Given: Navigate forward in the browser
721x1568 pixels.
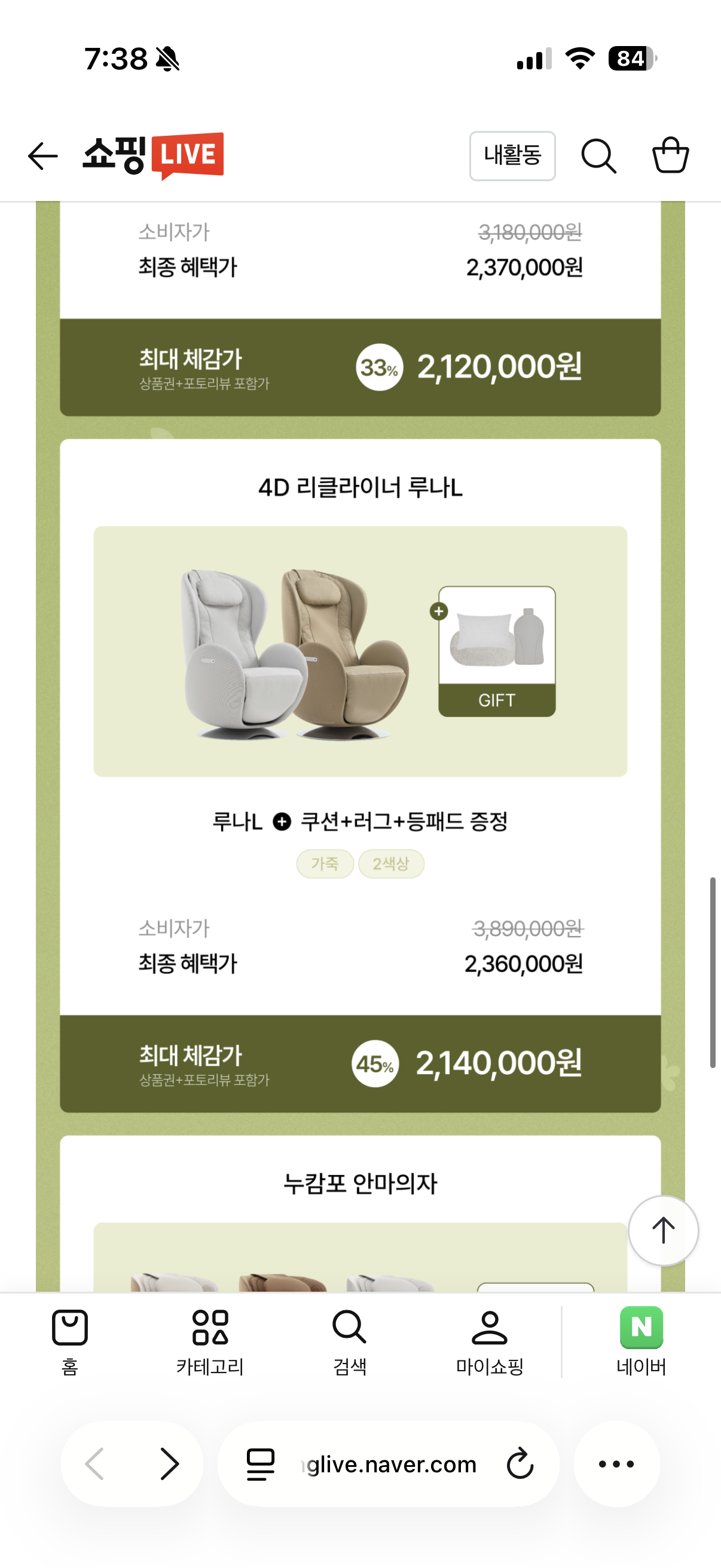Looking at the screenshot, I should [169, 1464].
